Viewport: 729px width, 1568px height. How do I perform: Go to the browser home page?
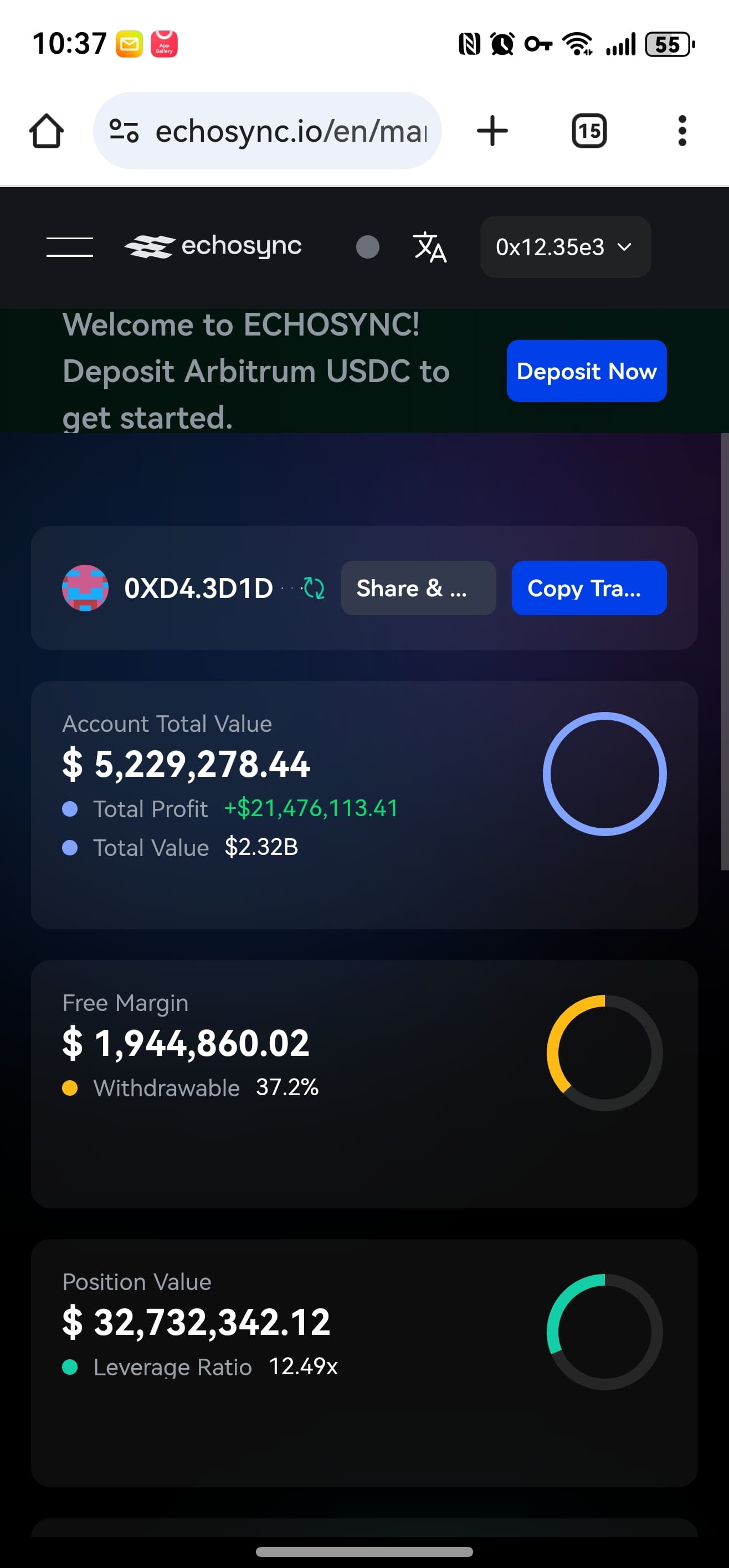[x=47, y=131]
